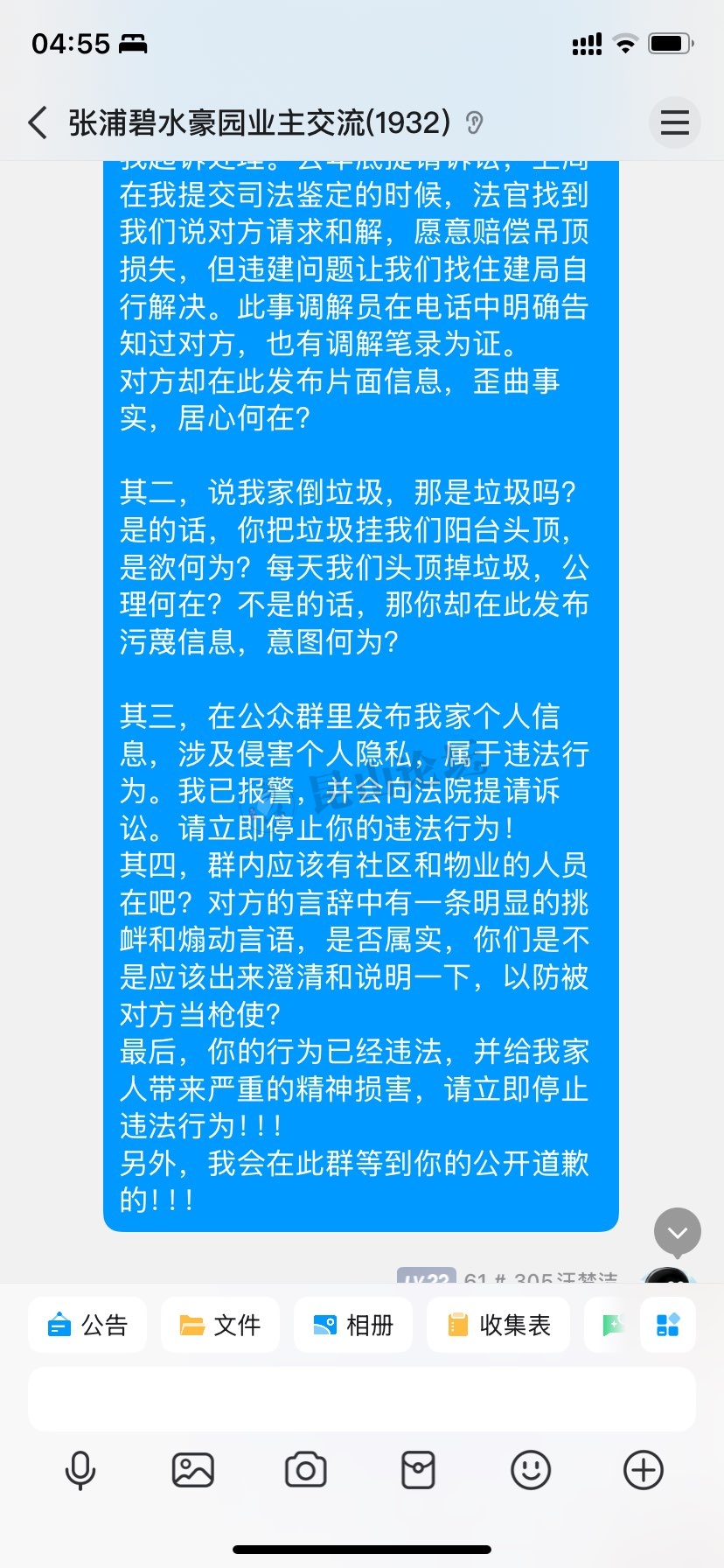The height and width of the screenshot is (1568, 724).
Task: Open the group chat settings menu
Action: (674, 122)
